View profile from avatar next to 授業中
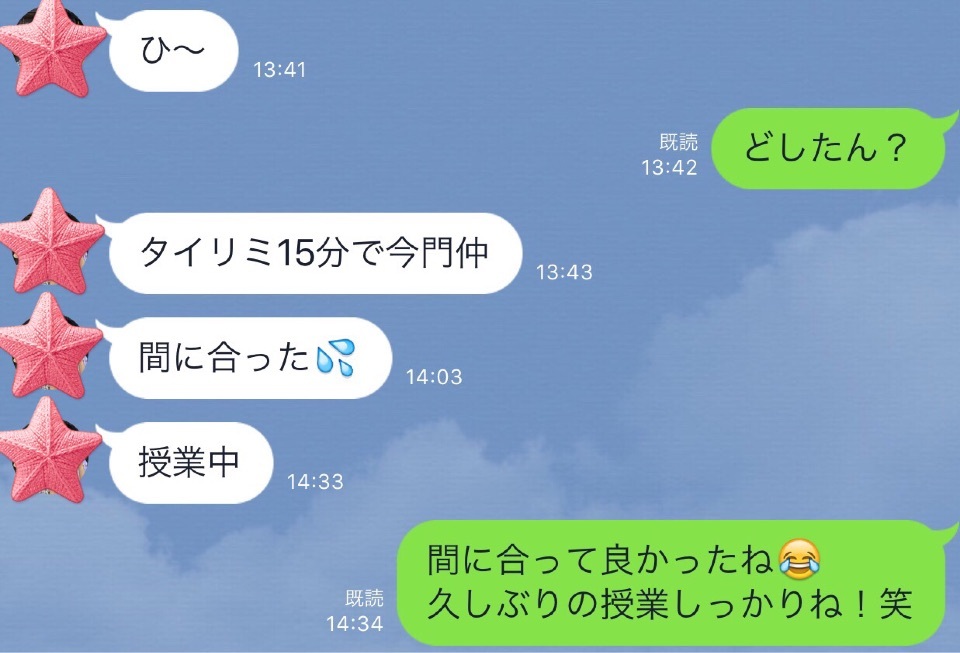Screen dimensions: 960x653 click(50, 453)
